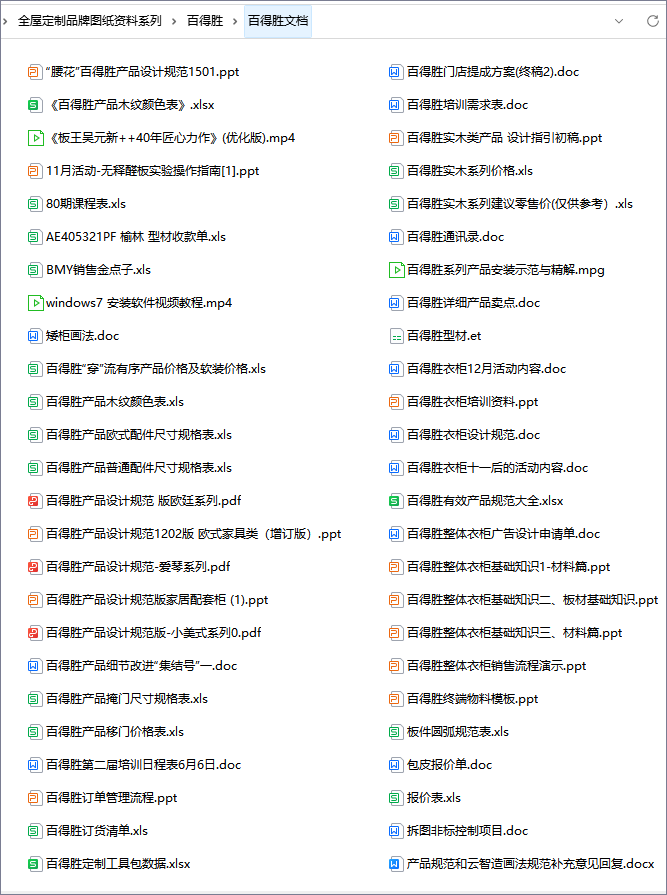Viewport: 667px width, 895px height.
Task: Open 矮柜画法.doc
Action: pyautogui.click(x=82, y=336)
